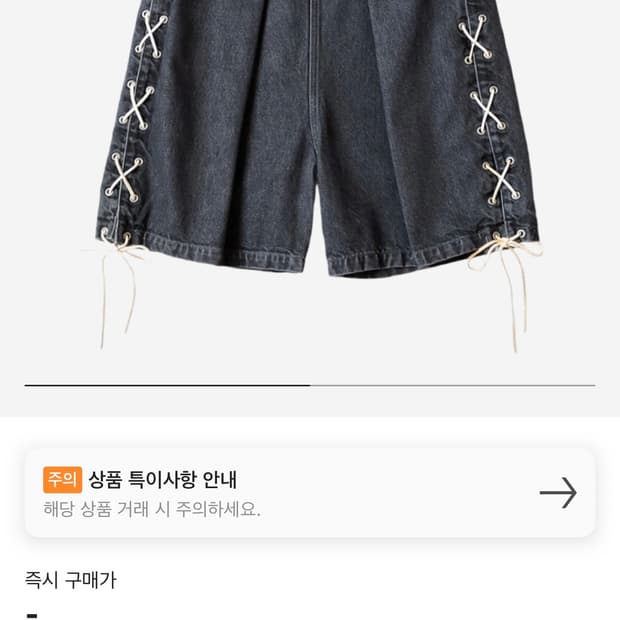Tap the image carousel page indicator bar

310,385
